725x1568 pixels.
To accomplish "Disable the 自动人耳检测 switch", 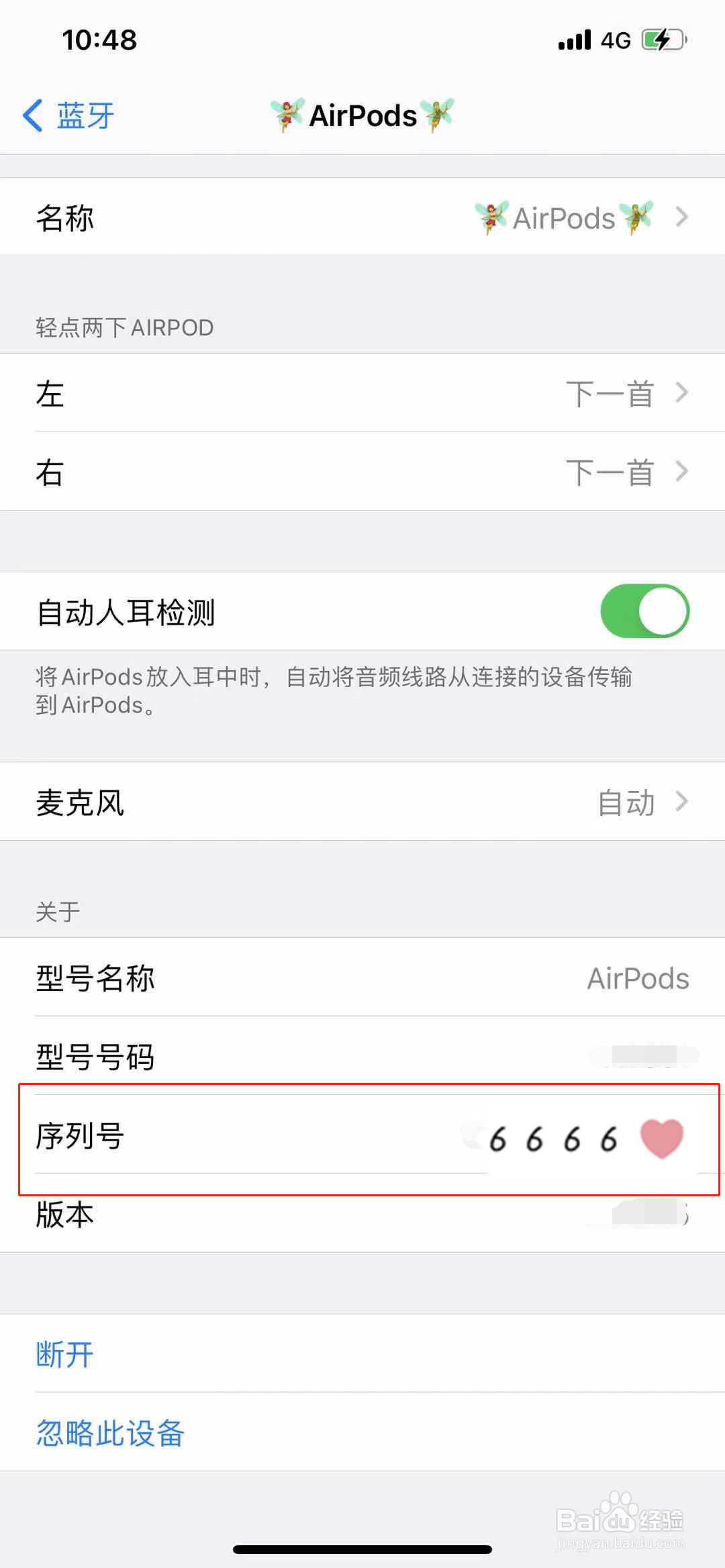I will coord(644,611).
